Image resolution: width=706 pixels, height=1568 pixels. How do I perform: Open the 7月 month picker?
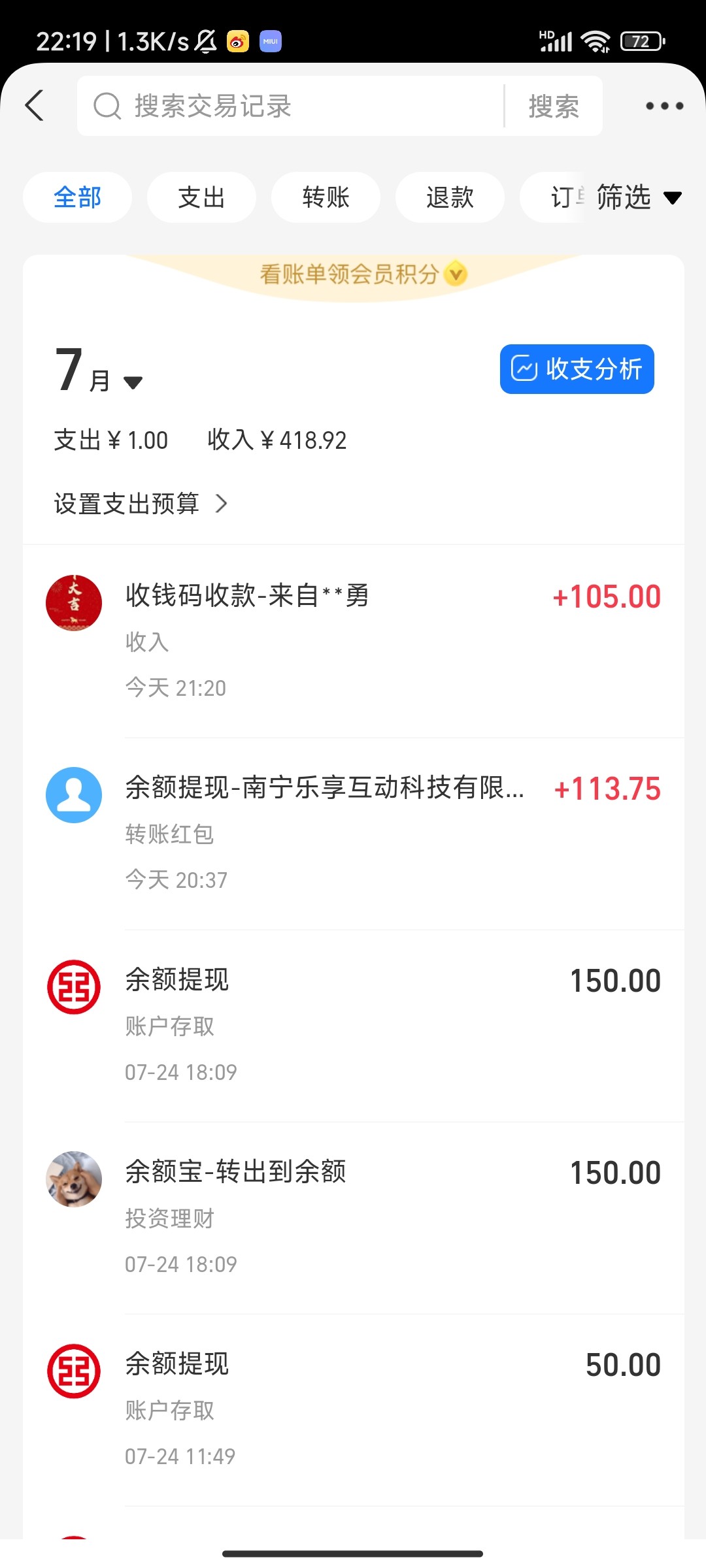click(x=99, y=372)
